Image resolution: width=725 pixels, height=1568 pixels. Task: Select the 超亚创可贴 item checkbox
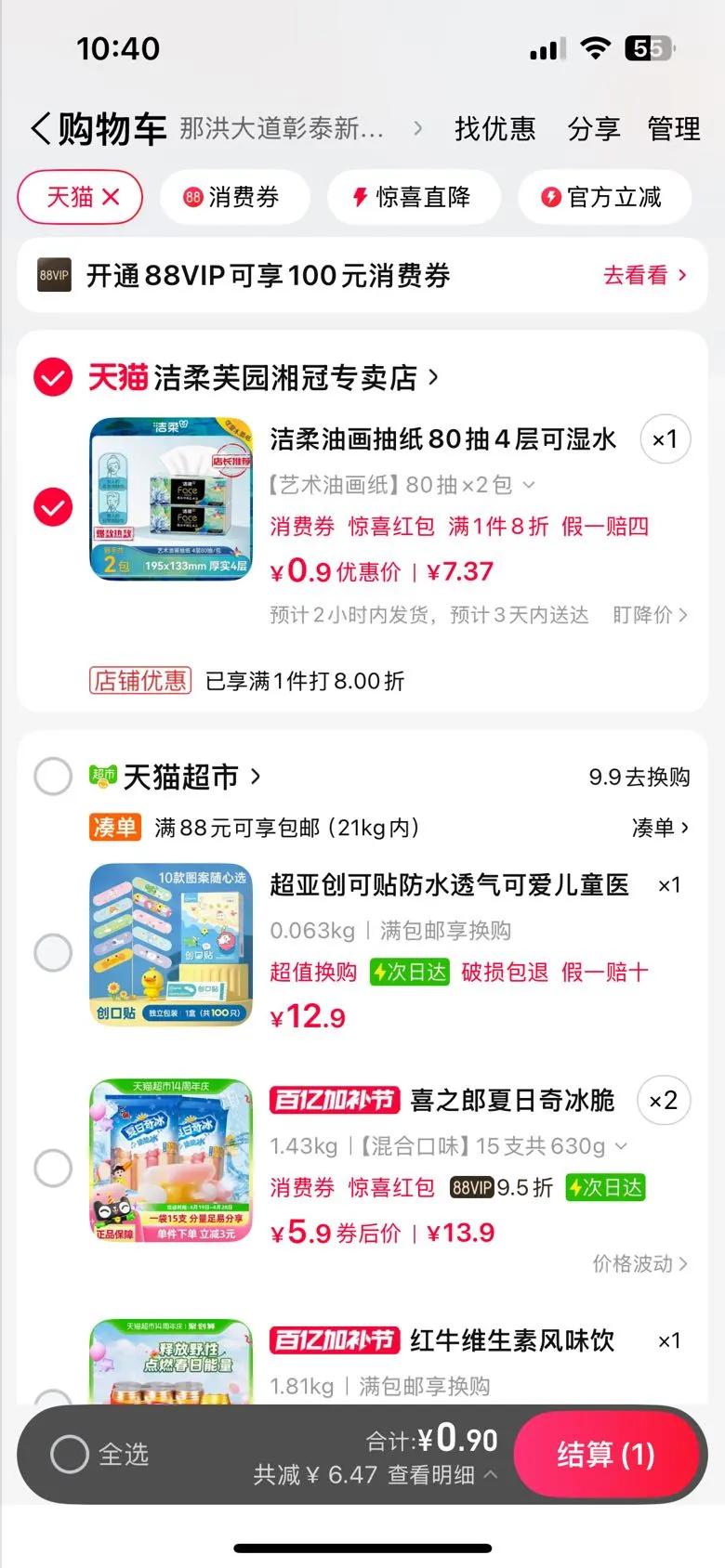click(x=53, y=952)
